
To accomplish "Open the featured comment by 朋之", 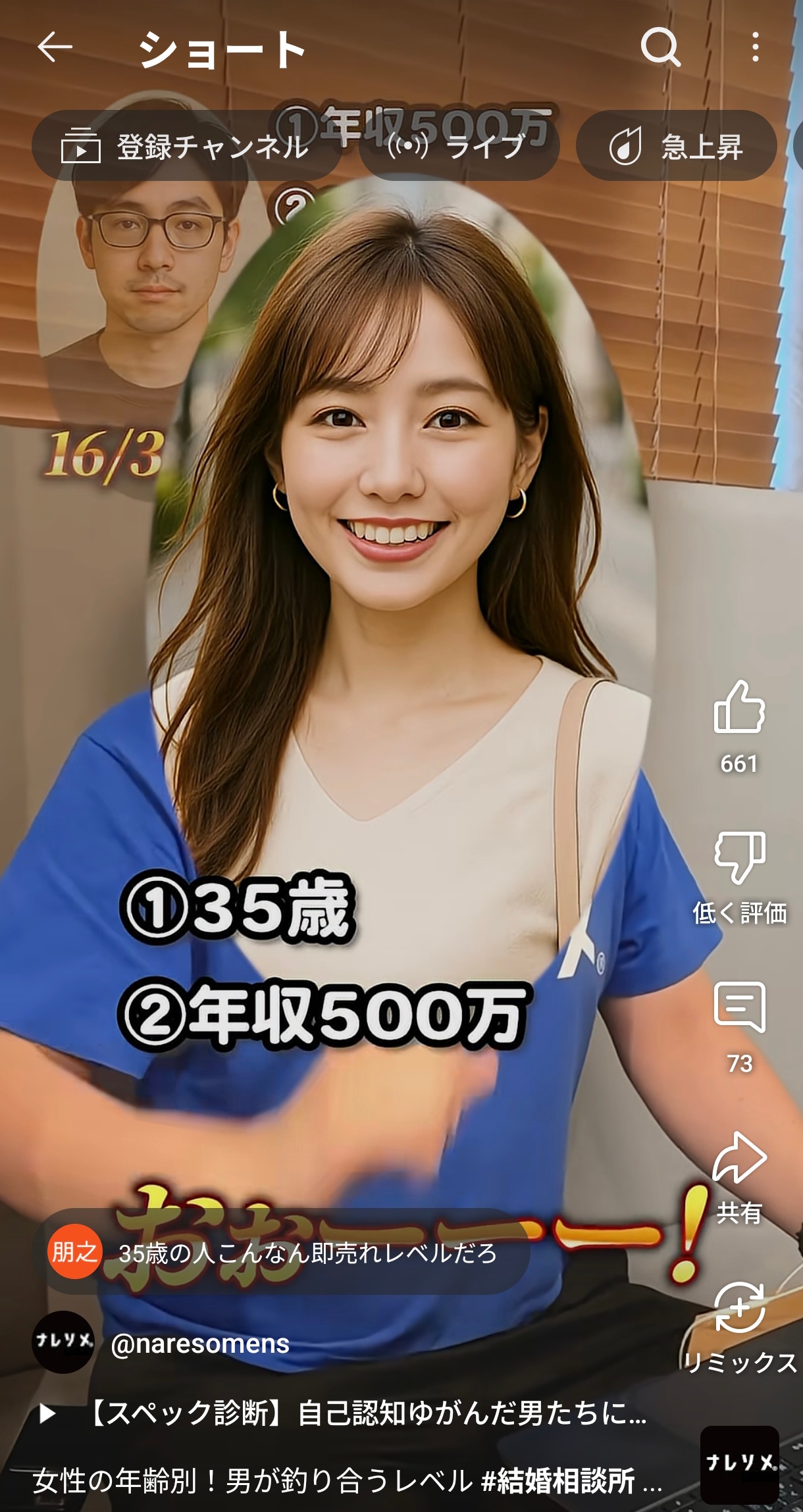I will (283, 1252).
